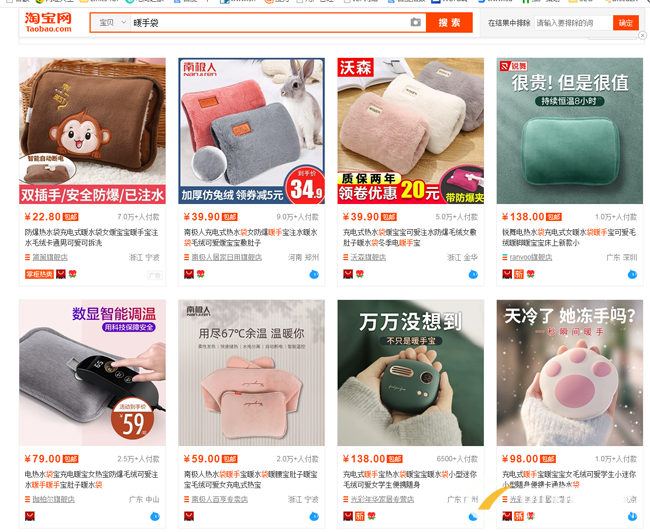Open the ¥59.00 pink 南极人 hand warmer

(x=251, y=373)
